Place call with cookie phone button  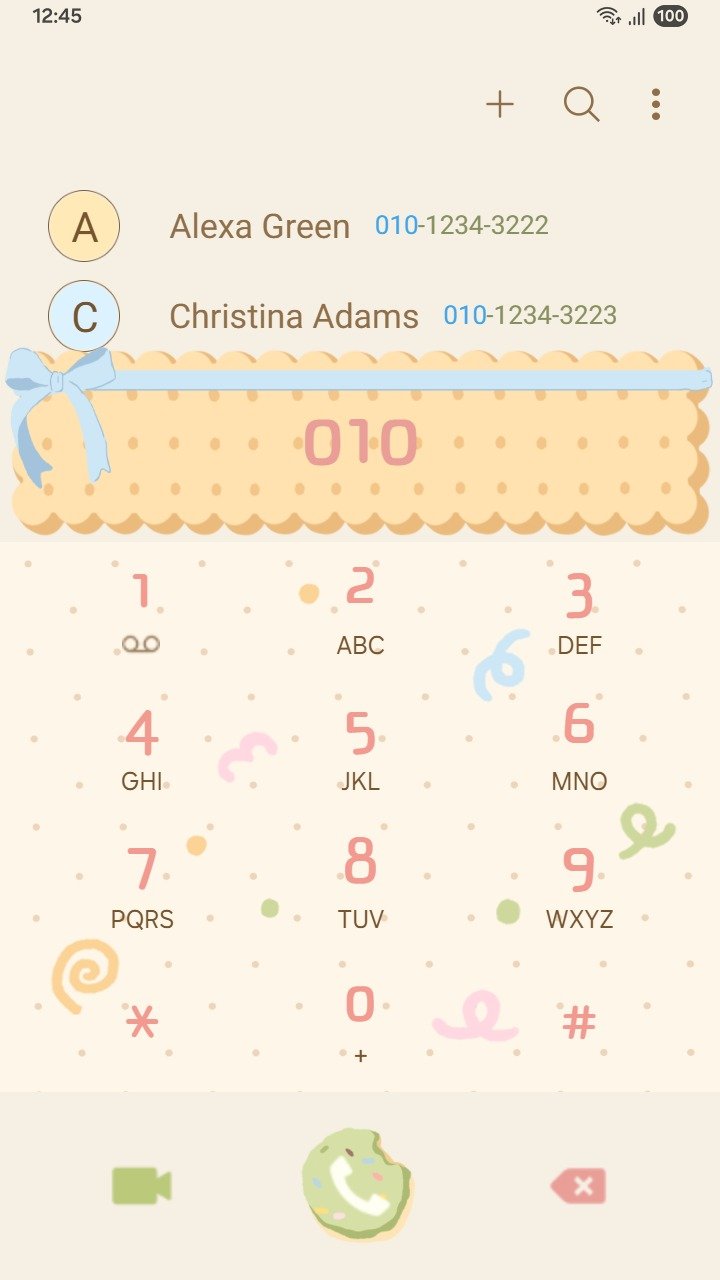tap(358, 1186)
